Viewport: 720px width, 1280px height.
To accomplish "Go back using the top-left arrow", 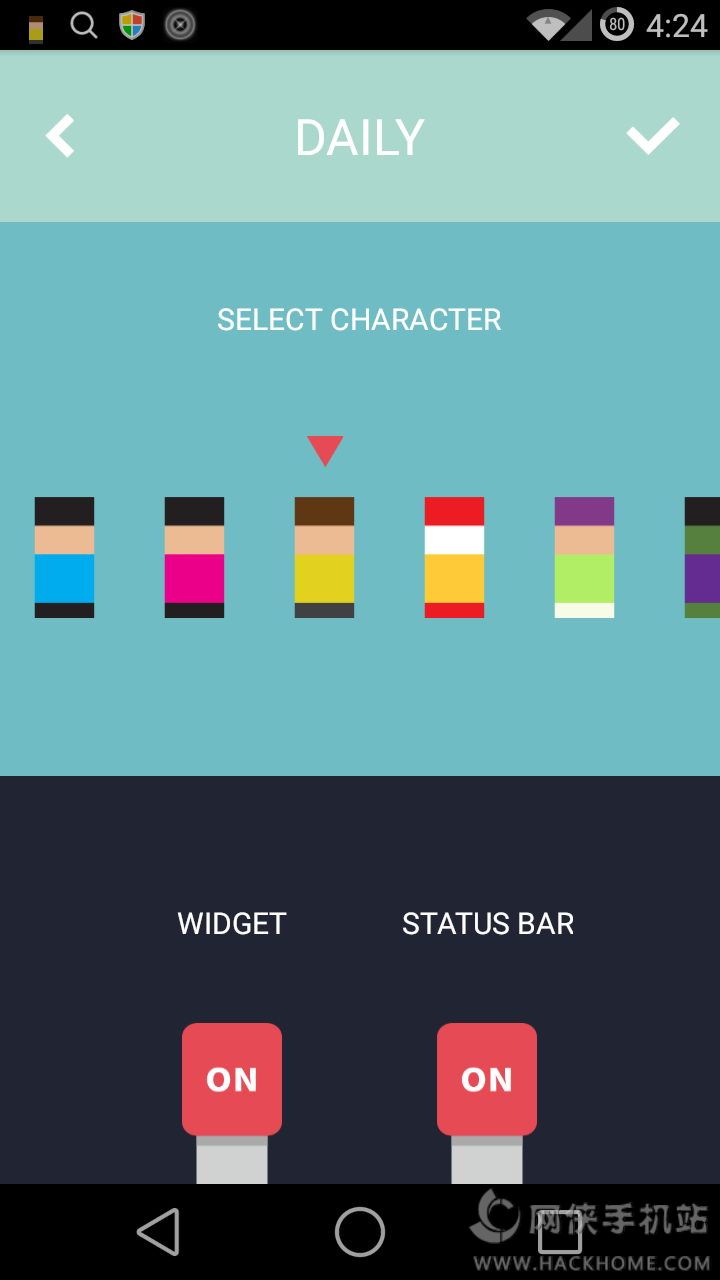I will coord(61,137).
